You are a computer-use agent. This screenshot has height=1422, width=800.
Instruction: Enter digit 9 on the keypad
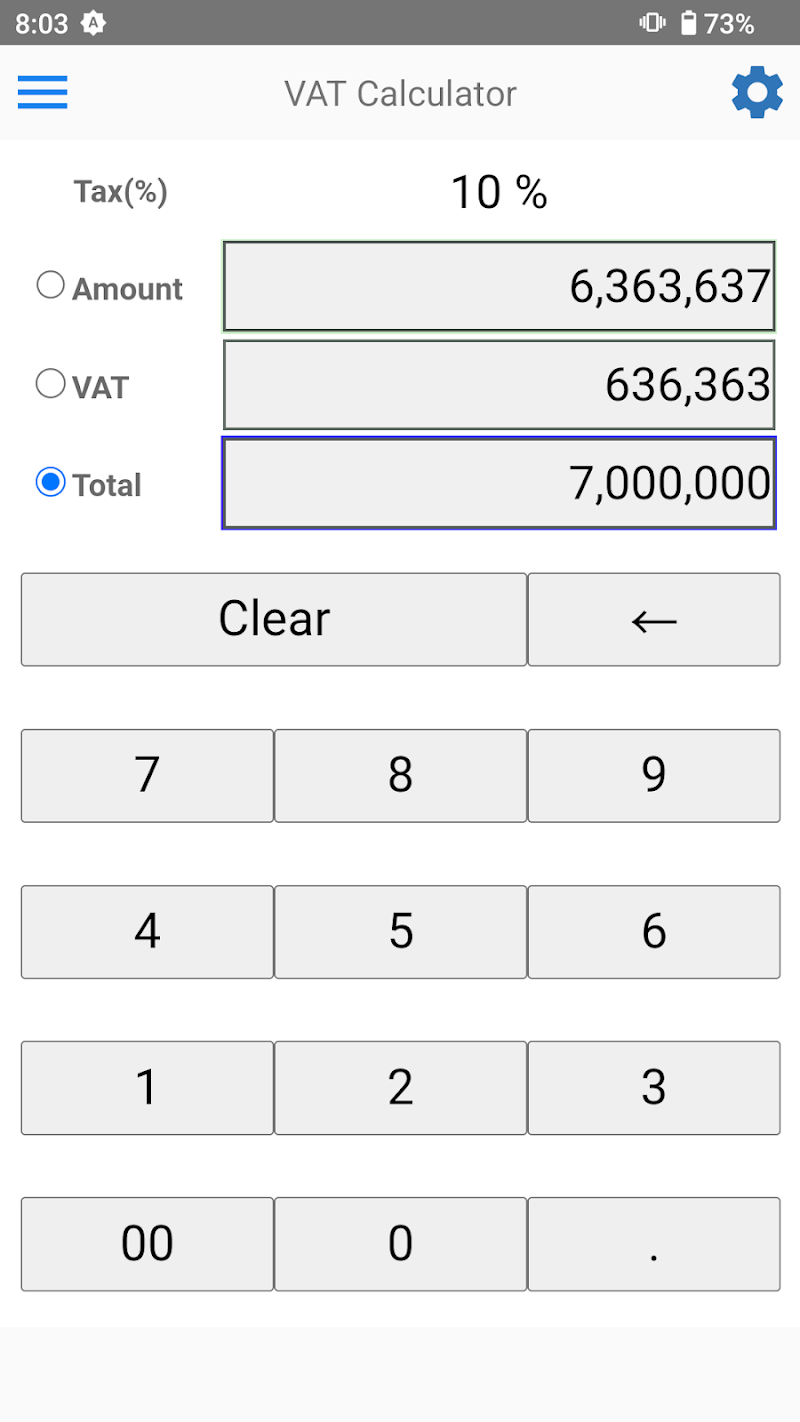pyautogui.click(x=654, y=775)
